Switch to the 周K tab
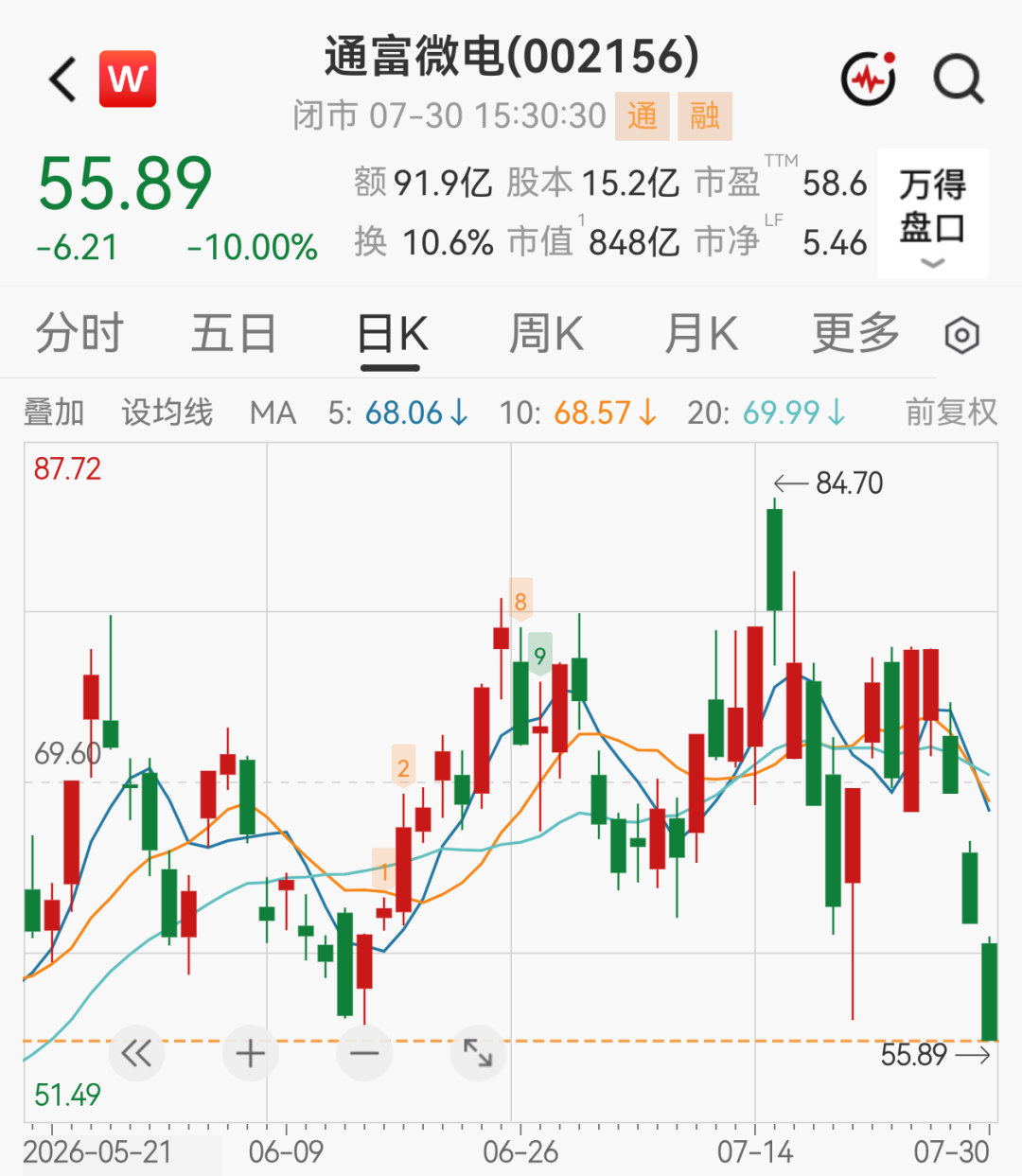 (x=546, y=334)
